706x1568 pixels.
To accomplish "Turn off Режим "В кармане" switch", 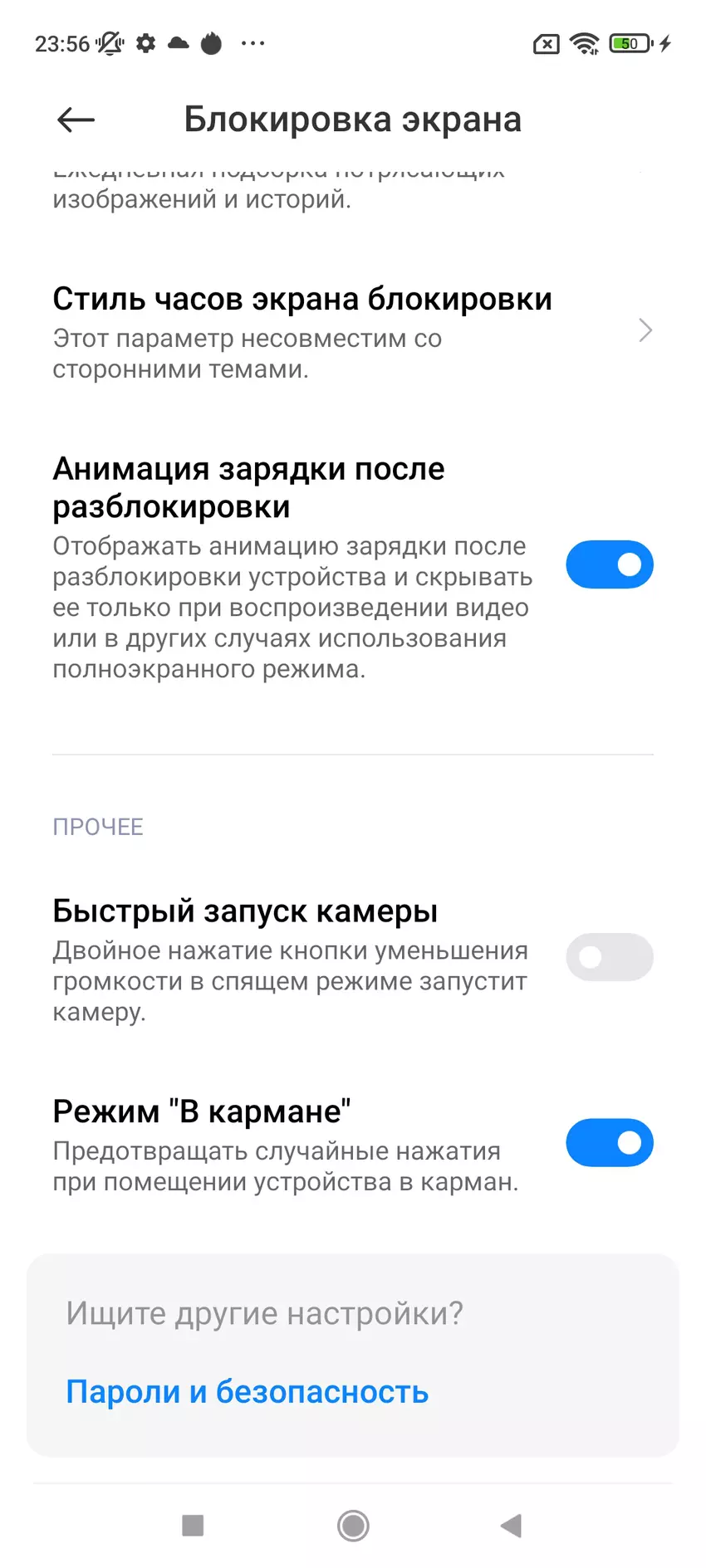I will [x=609, y=1143].
